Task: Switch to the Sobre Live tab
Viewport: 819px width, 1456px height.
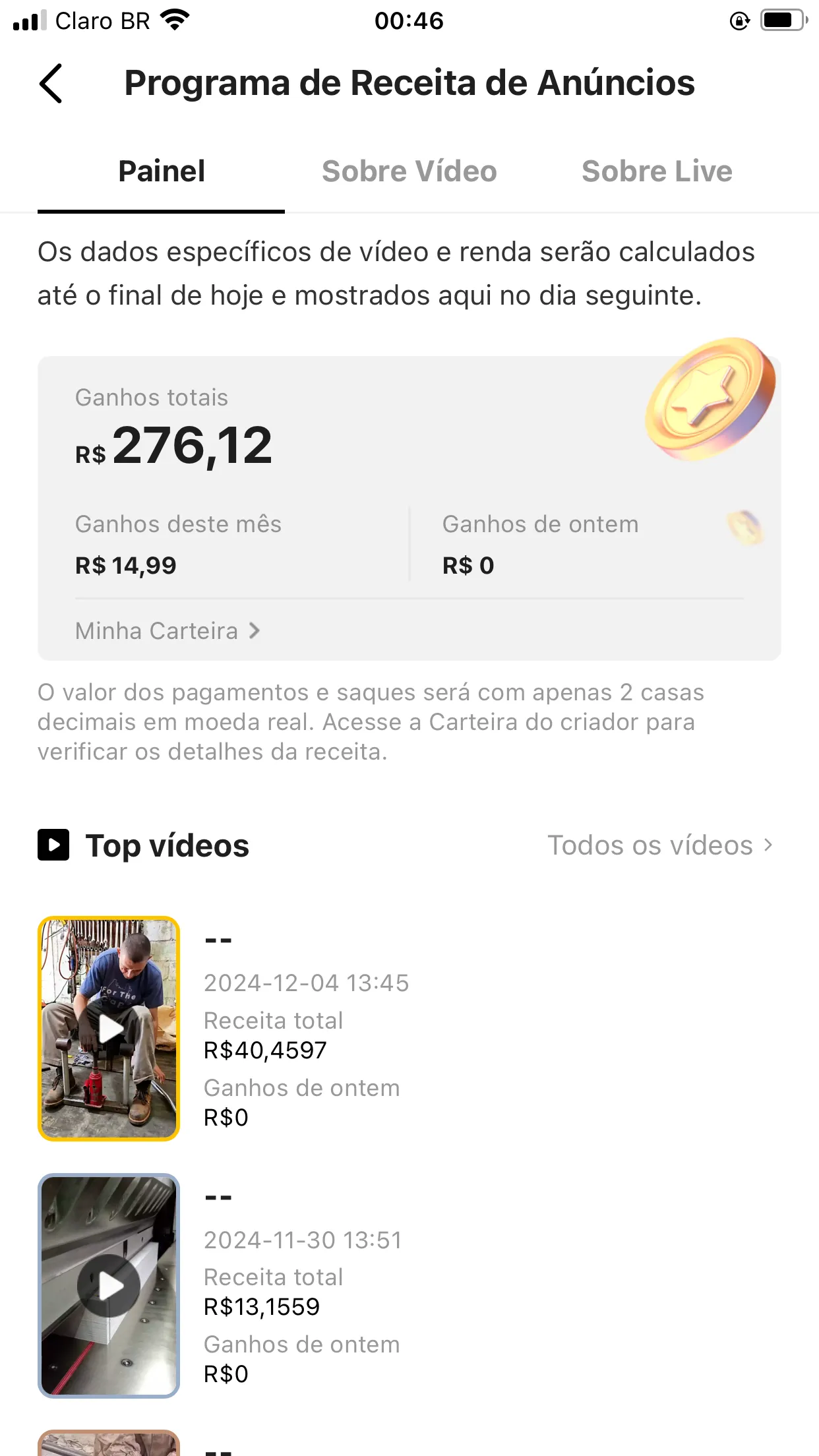Action: [656, 171]
